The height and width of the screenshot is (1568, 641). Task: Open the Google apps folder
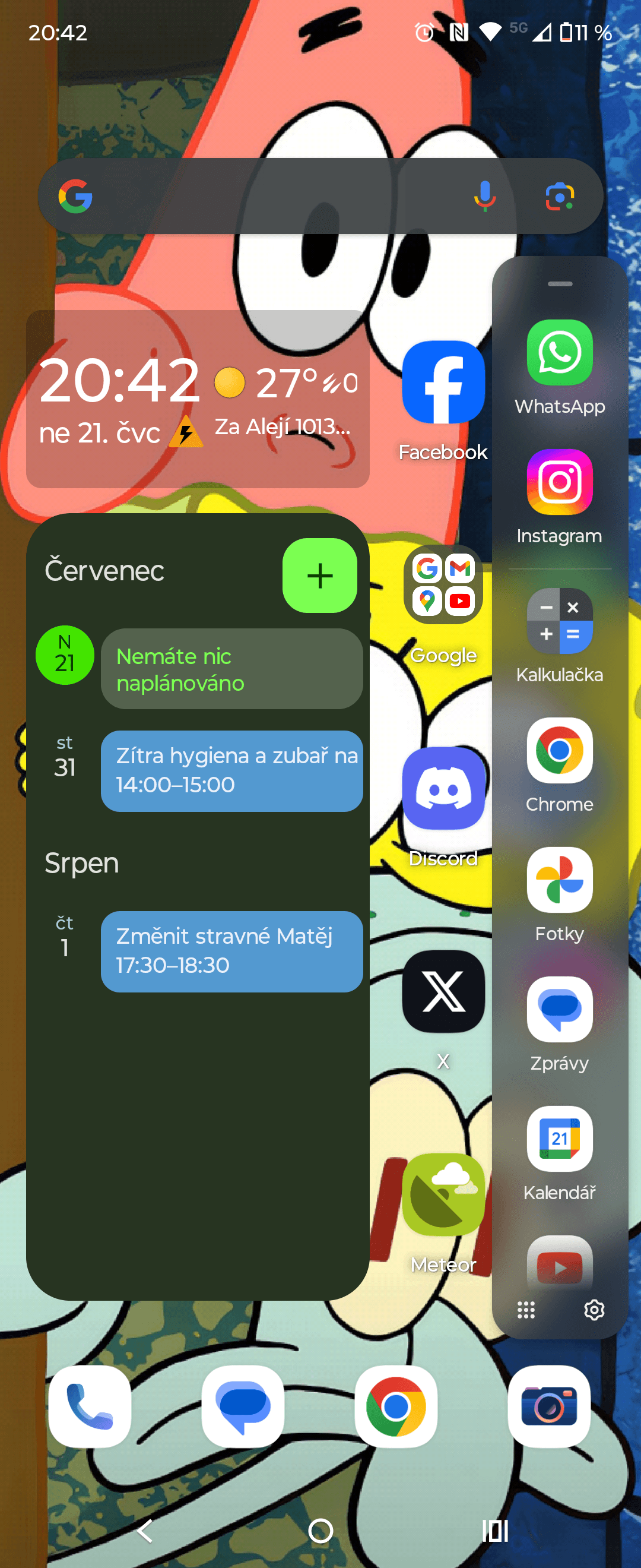coord(443,586)
